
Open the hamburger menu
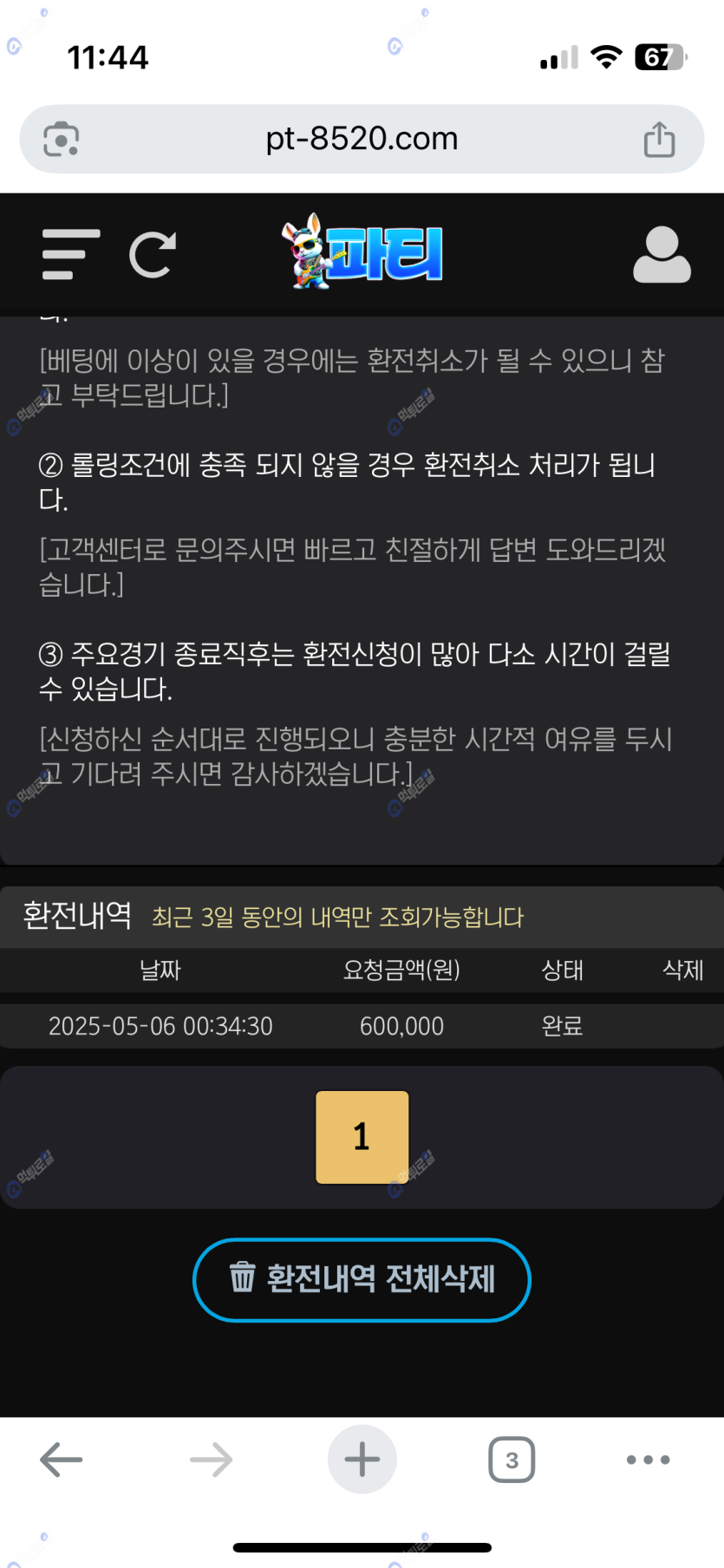(71, 254)
